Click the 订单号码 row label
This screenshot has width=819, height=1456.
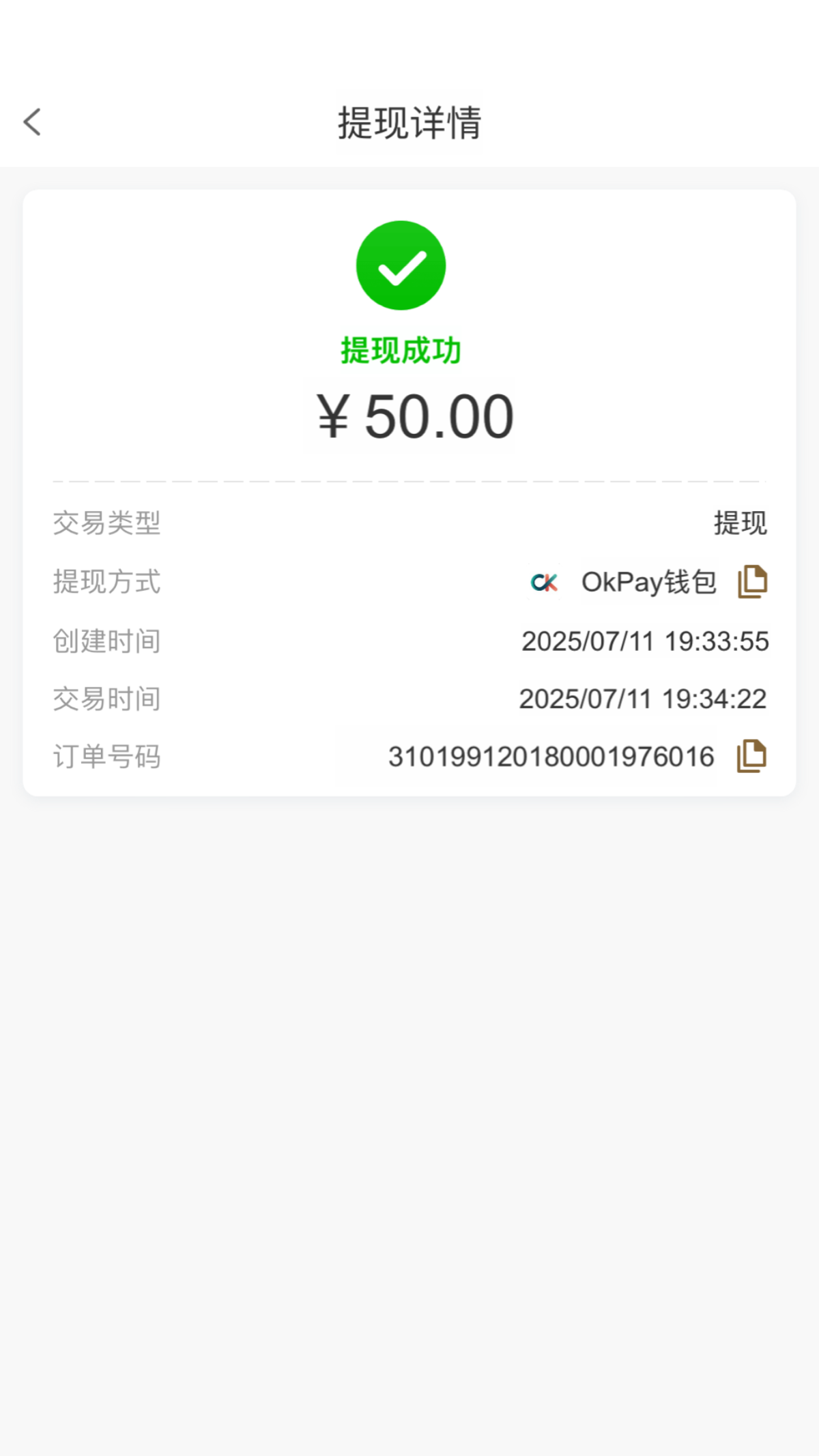[x=107, y=756]
